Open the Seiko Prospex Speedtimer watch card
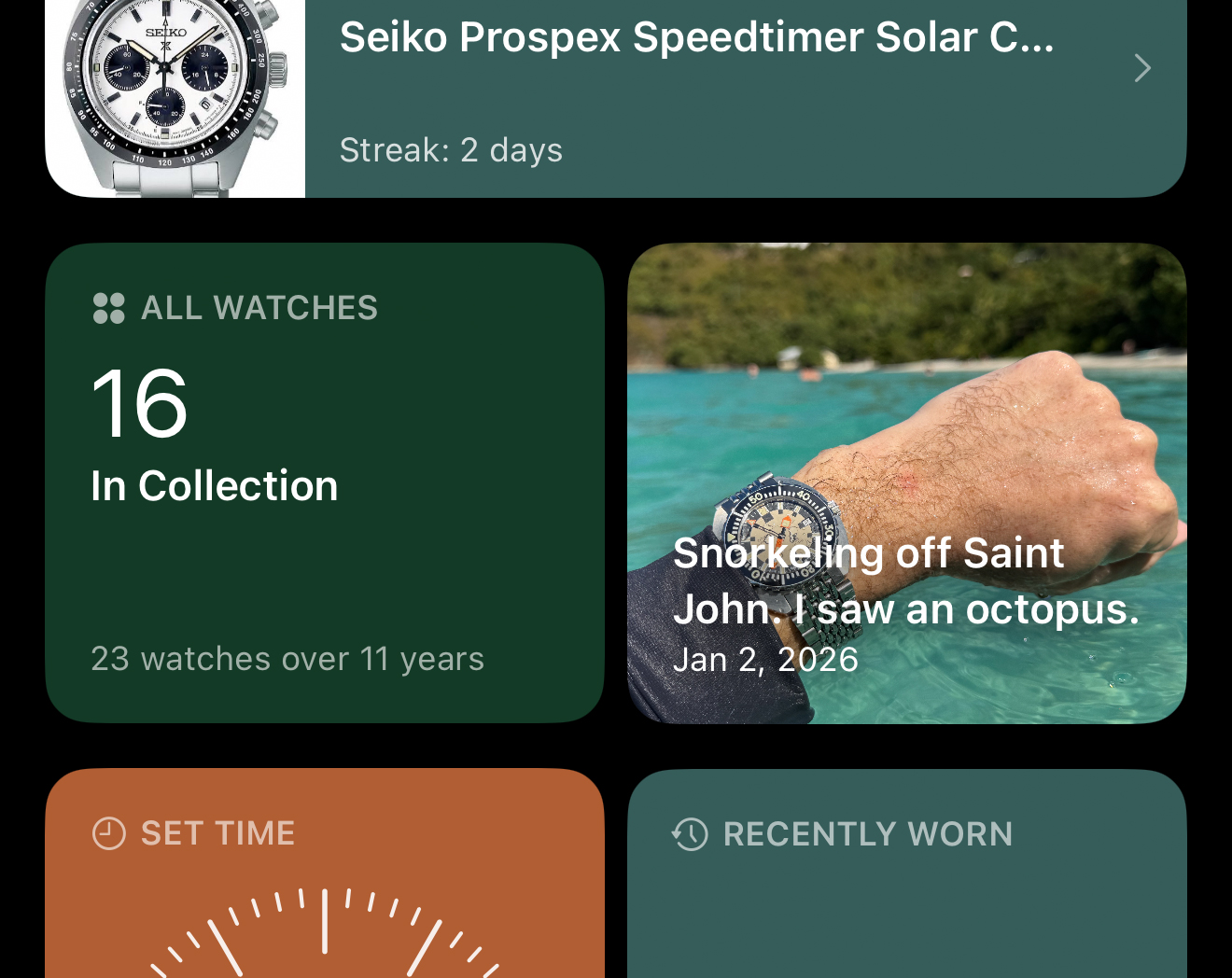The image size is (1232, 978). click(x=695, y=93)
